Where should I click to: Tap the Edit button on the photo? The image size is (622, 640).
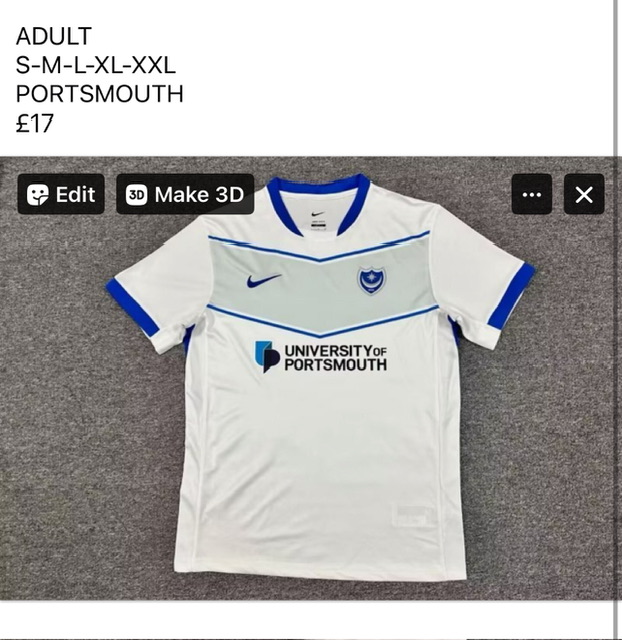tap(61, 194)
